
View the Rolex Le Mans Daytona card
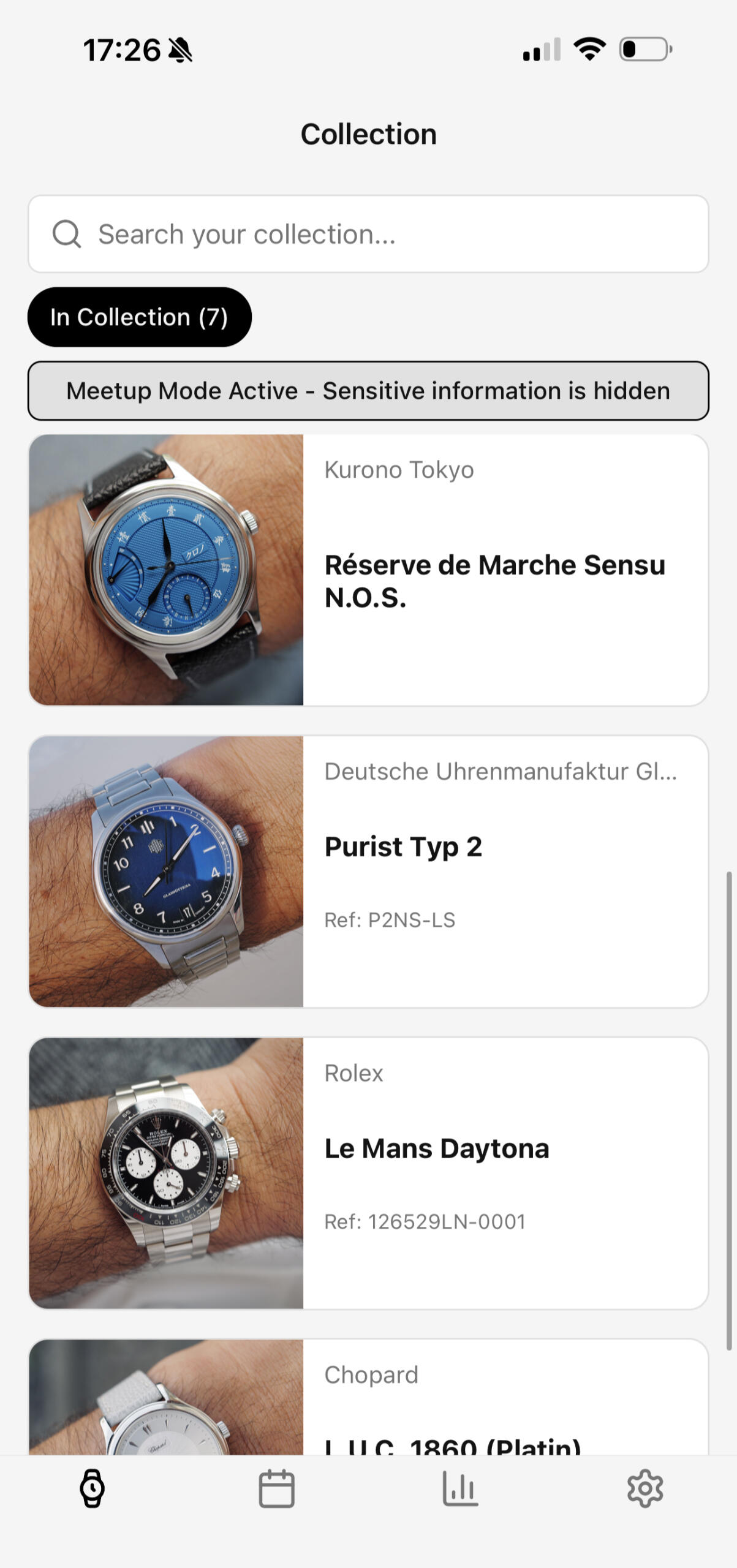coord(368,1172)
